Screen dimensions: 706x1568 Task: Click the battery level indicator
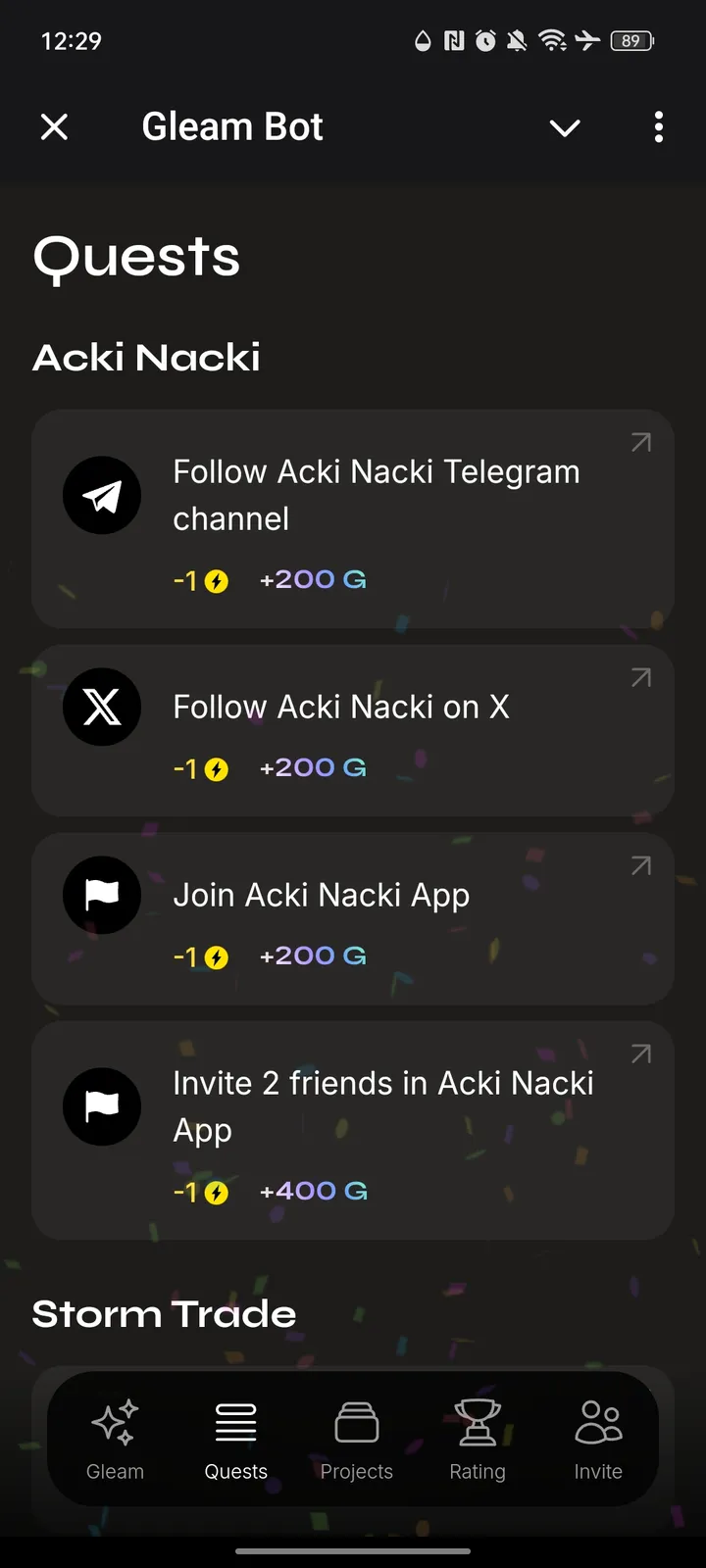click(x=630, y=40)
